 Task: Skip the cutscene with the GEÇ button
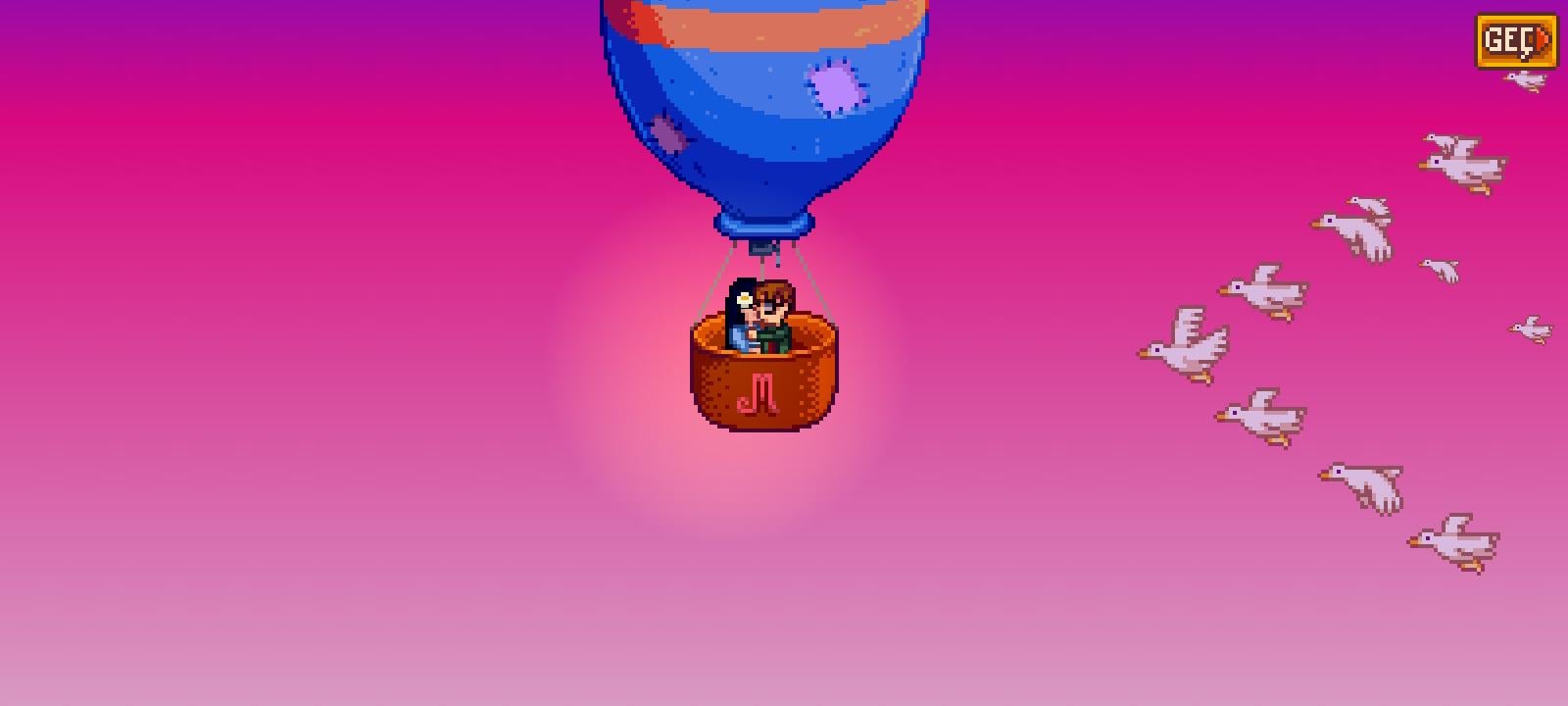pyautogui.click(x=1515, y=41)
